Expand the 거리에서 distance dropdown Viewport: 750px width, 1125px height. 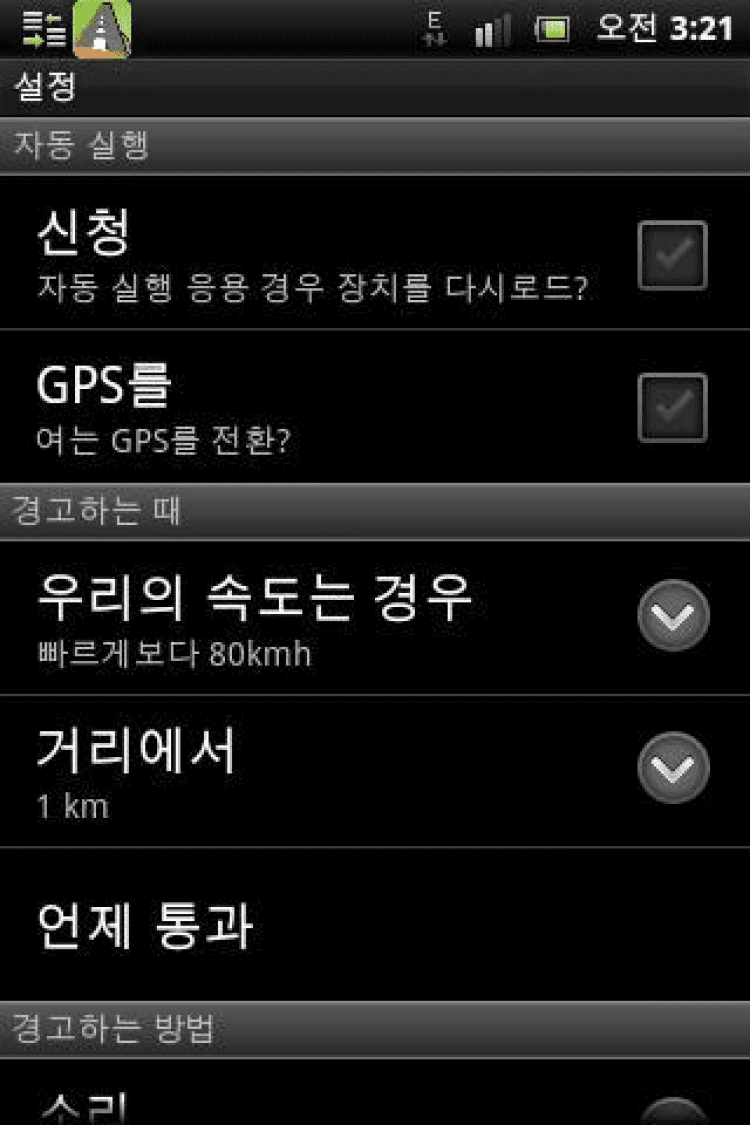click(673, 768)
